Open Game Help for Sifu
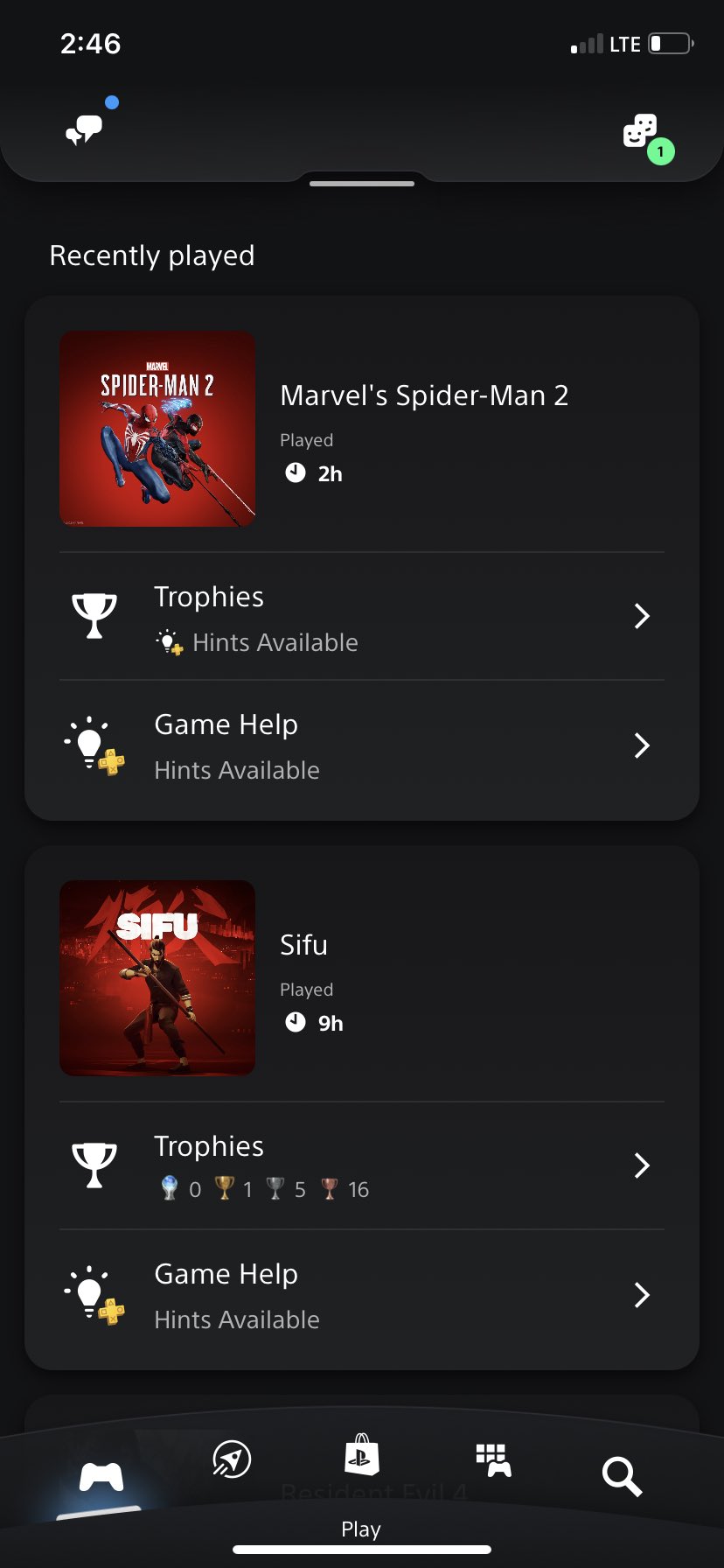The width and height of the screenshot is (724, 1568). click(361, 1295)
